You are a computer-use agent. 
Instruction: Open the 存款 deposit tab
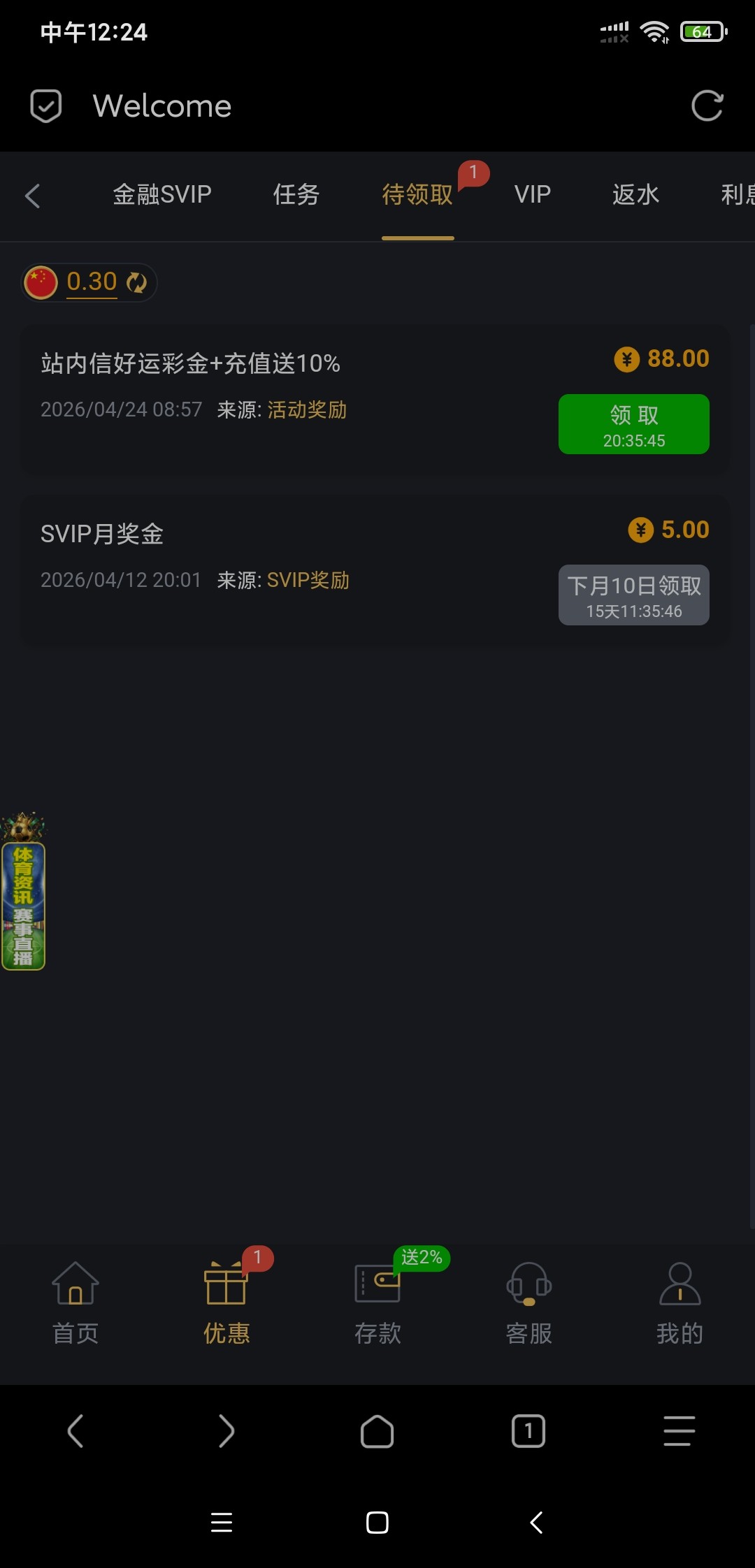[377, 1303]
